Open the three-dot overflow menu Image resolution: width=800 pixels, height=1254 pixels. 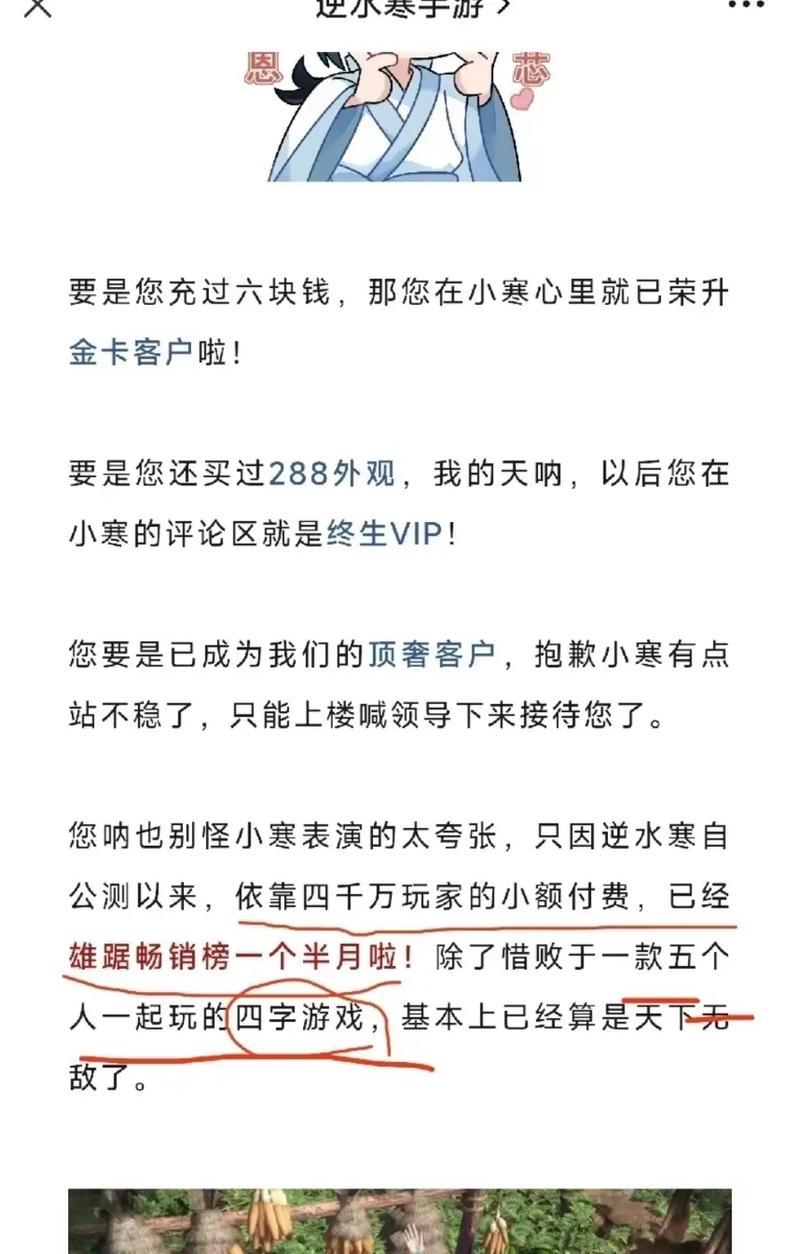[745, 5]
